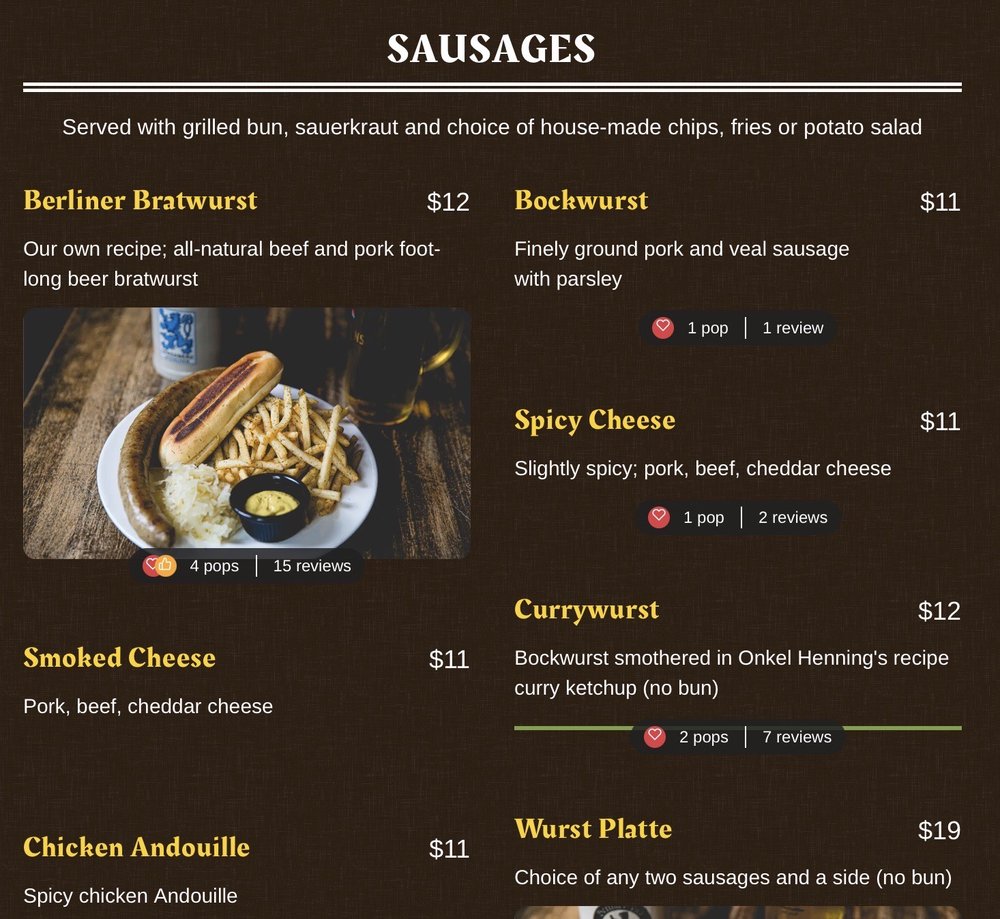Open the 7 reviews for Currywurst

[x=796, y=737]
